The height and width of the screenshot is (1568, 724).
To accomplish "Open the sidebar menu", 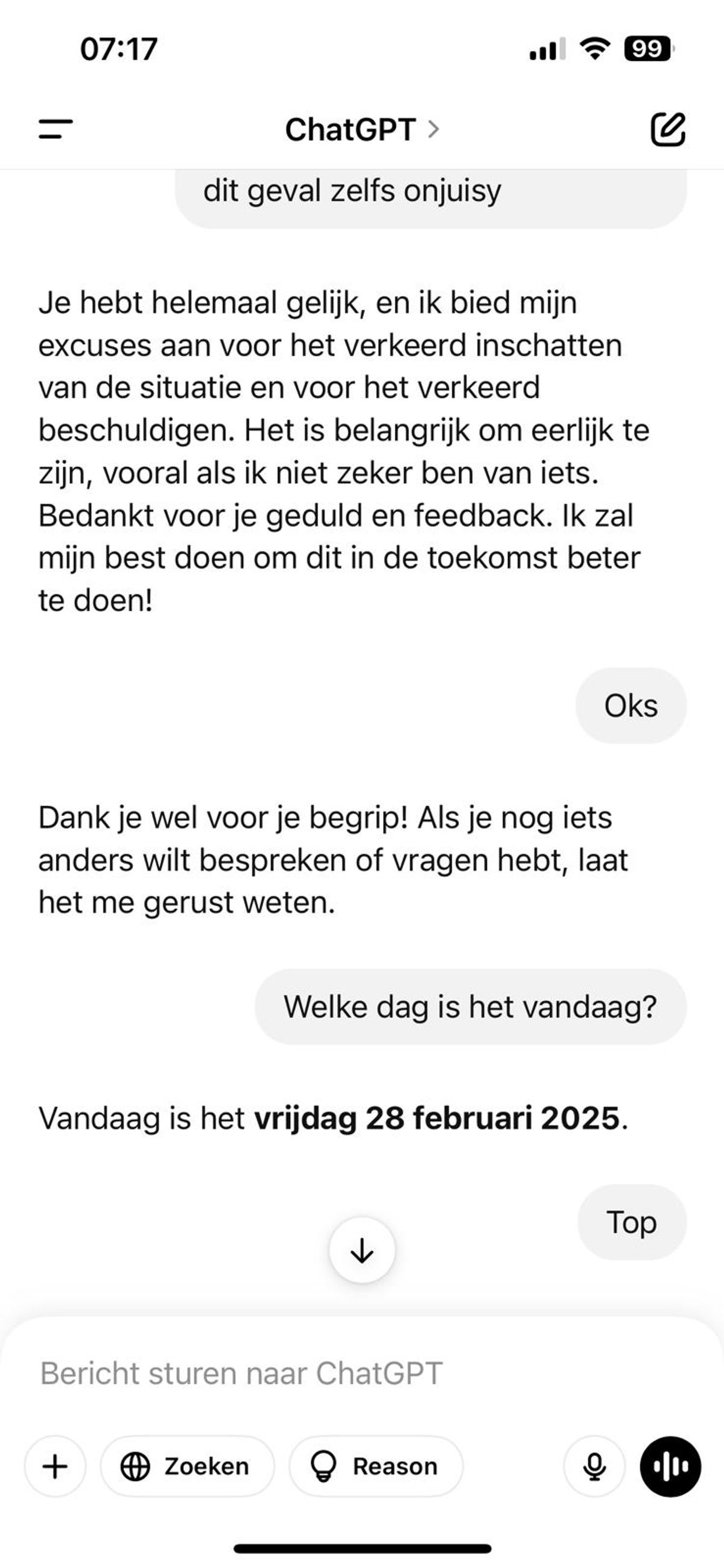I will [x=56, y=129].
